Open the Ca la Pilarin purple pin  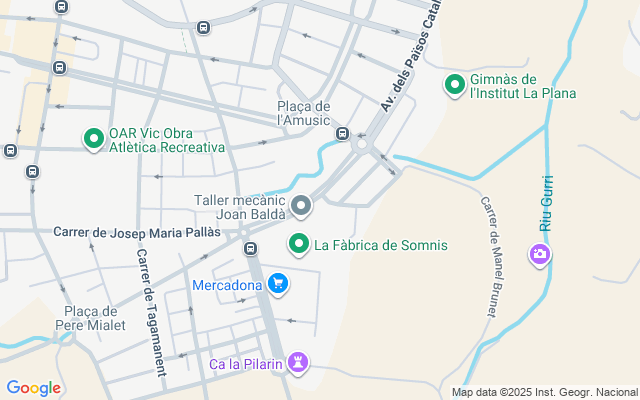[x=298, y=363]
